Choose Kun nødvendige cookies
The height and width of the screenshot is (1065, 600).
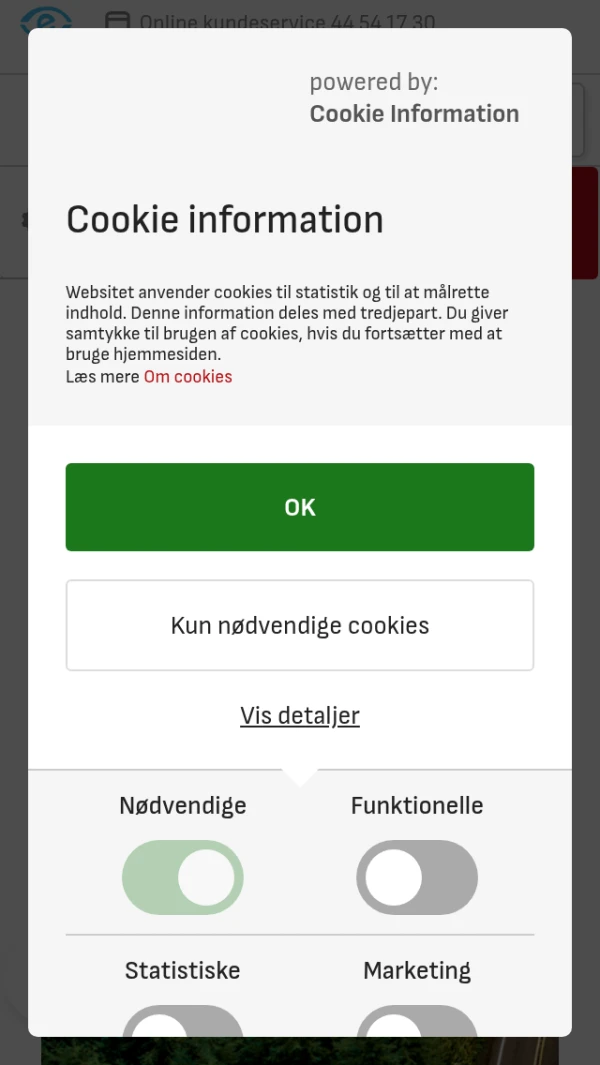point(300,626)
